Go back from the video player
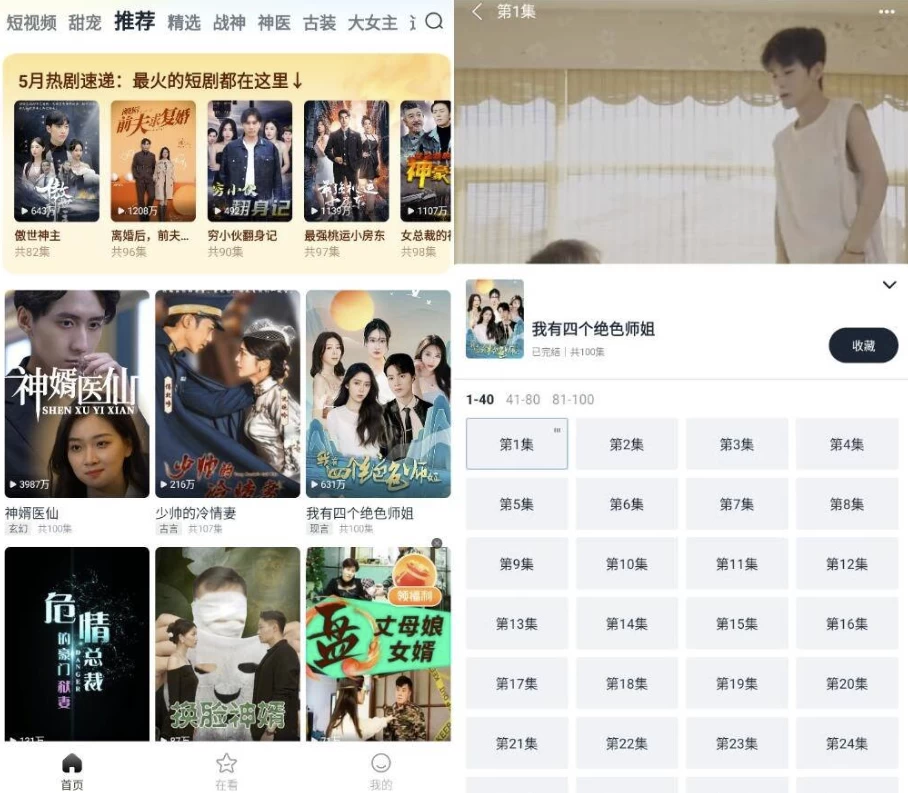The image size is (908, 793). point(477,12)
